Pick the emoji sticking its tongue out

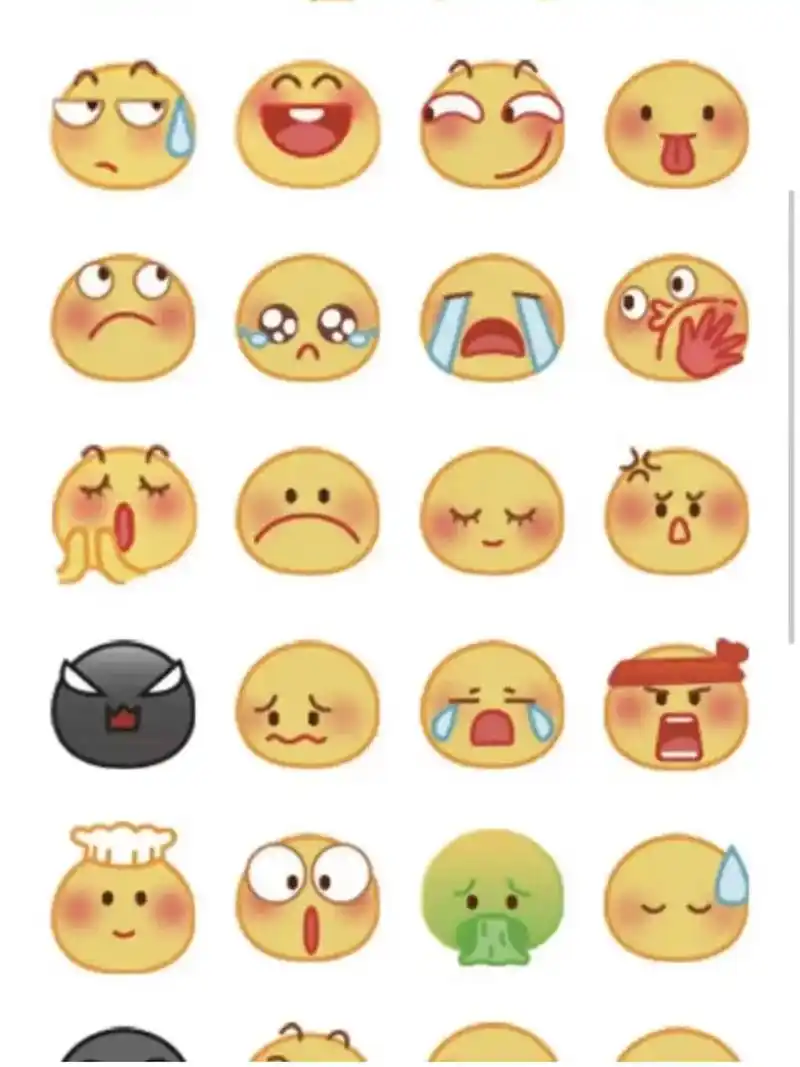click(x=677, y=125)
